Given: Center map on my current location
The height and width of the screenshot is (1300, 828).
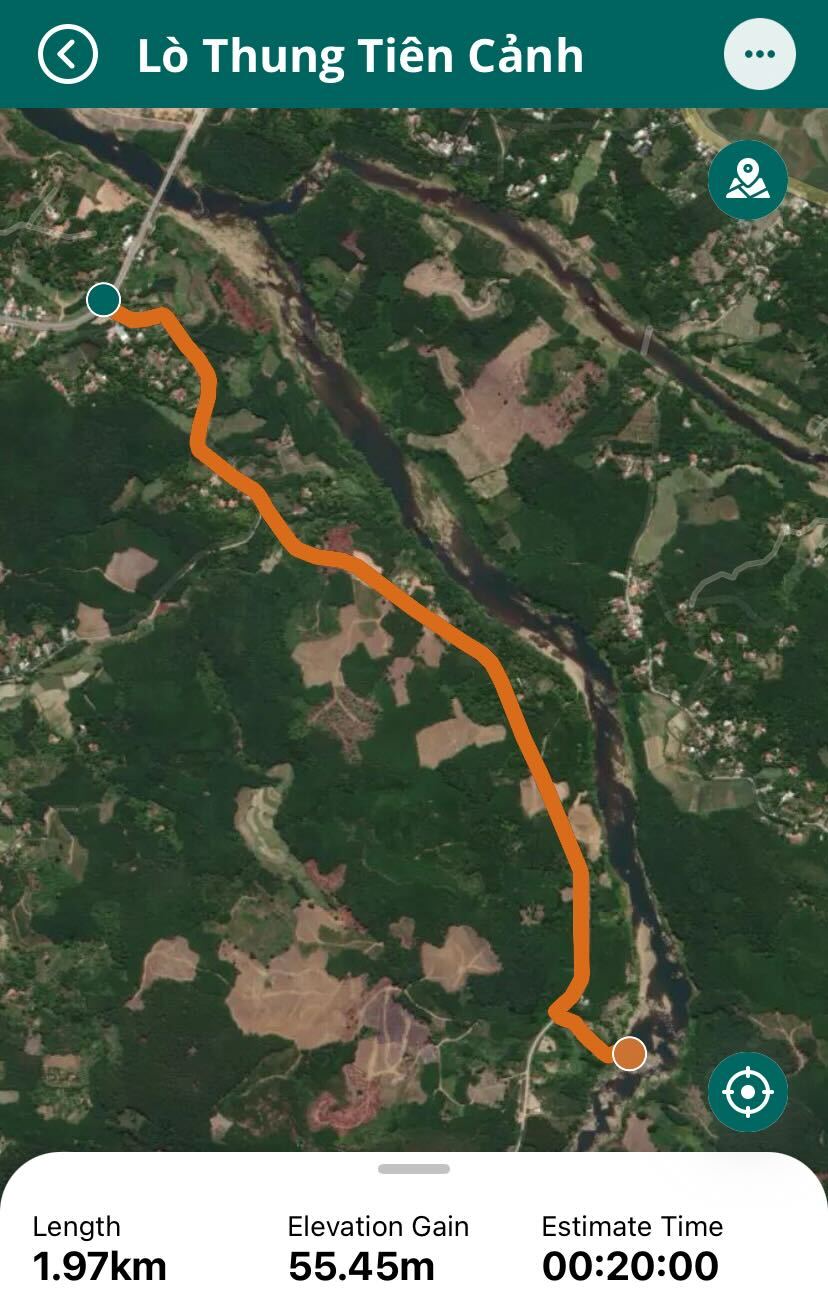Looking at the screenshot, I should tap(747, 1091).
